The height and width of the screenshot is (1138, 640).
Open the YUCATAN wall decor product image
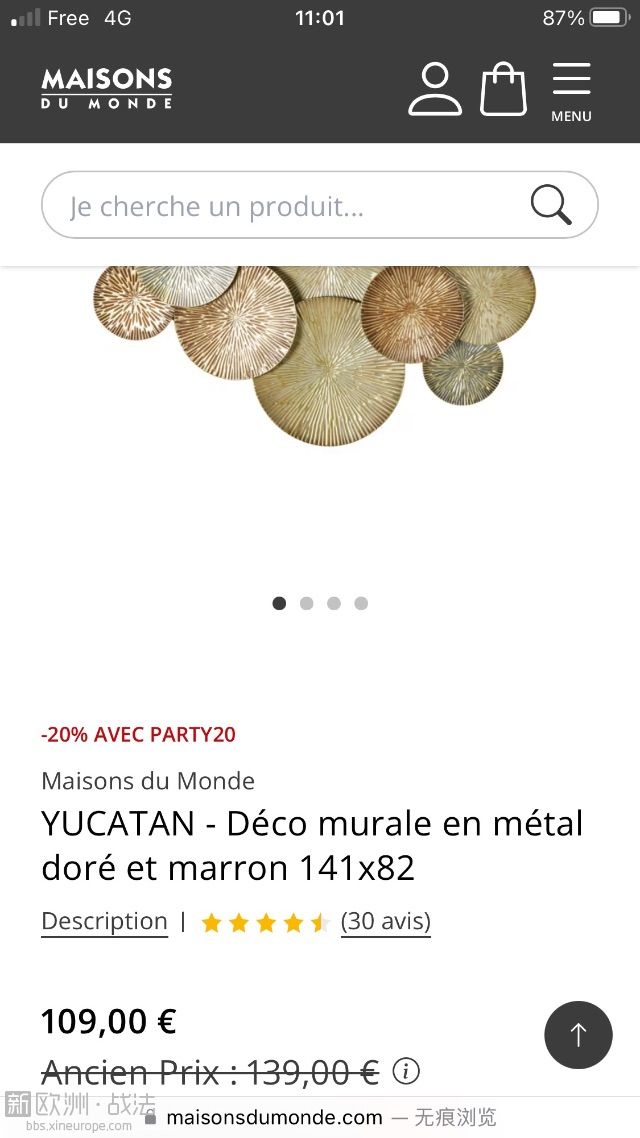pos(318,350)
